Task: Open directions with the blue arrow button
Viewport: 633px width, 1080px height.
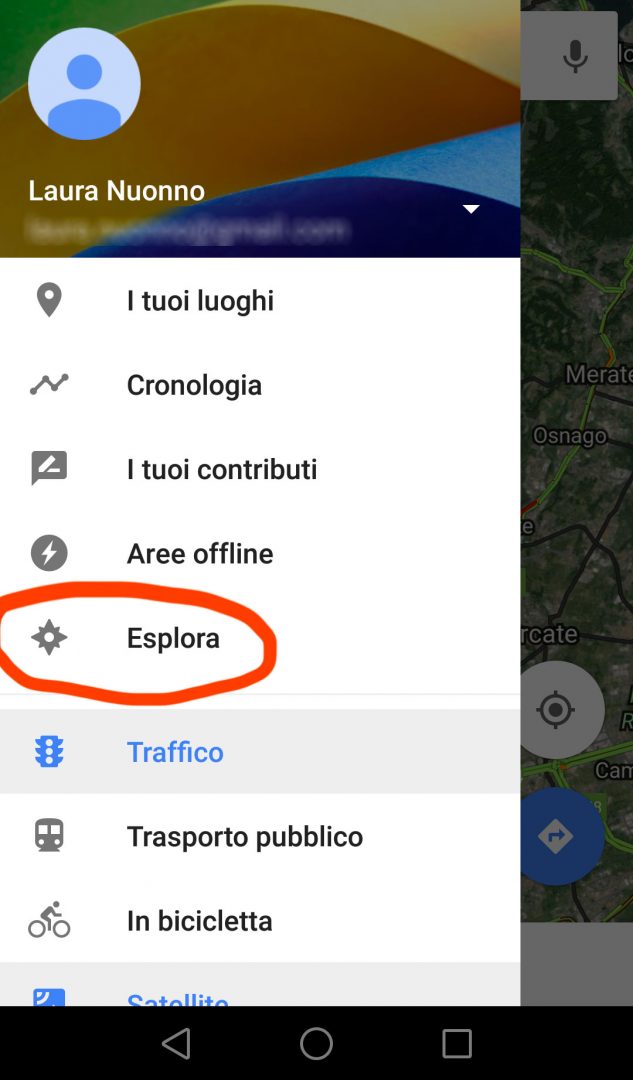Action: (555, 836)
